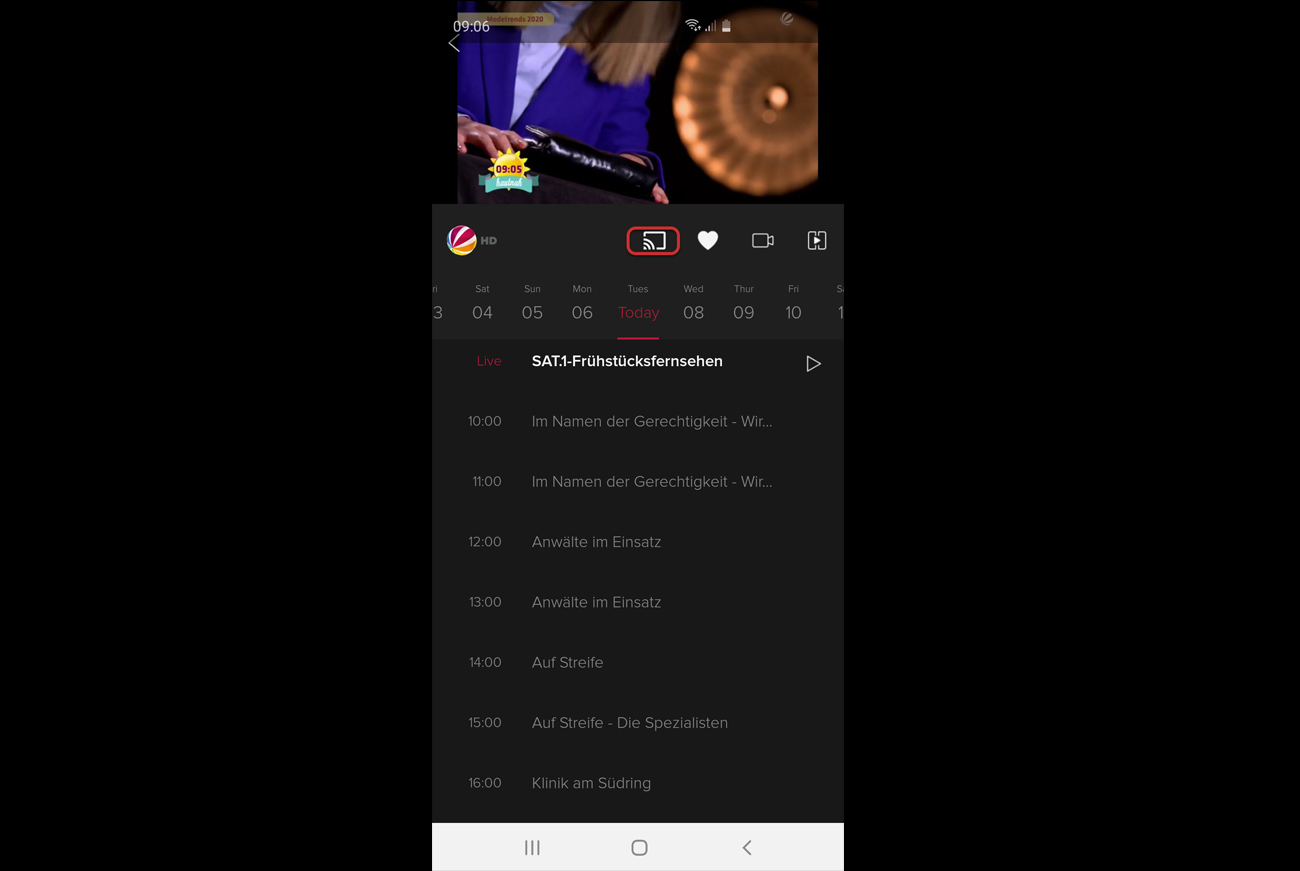Viewport: 1300px width, 871px height.
Task: Select Thur 09 in date strip
Action: (743, 303)
